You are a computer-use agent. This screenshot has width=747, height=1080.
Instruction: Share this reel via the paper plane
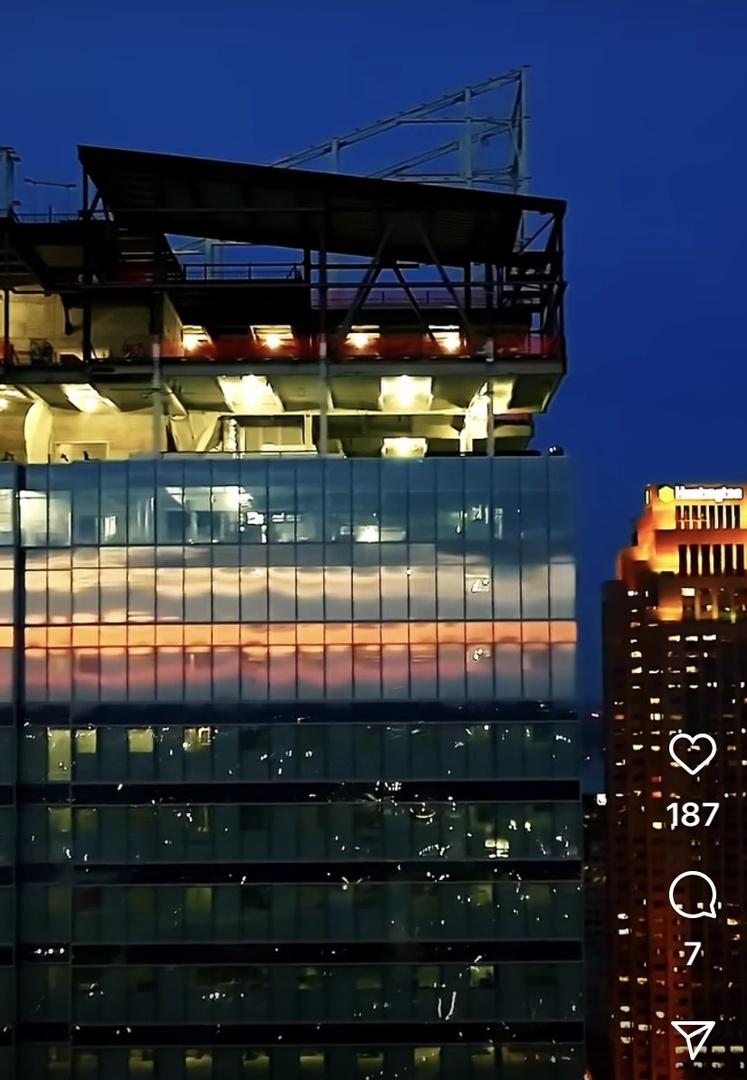pos(692,1039)
